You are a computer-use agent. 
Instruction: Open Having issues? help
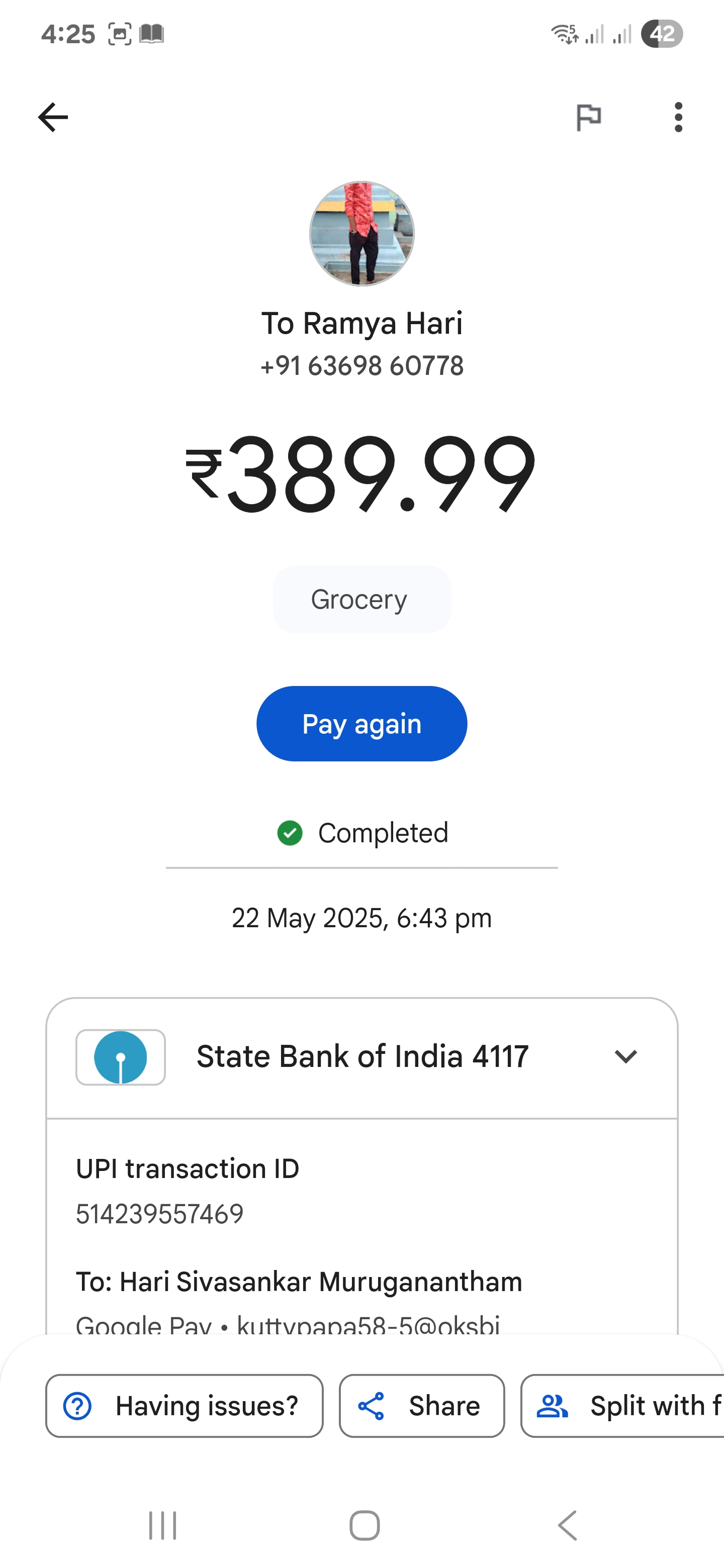(185, 1406)
